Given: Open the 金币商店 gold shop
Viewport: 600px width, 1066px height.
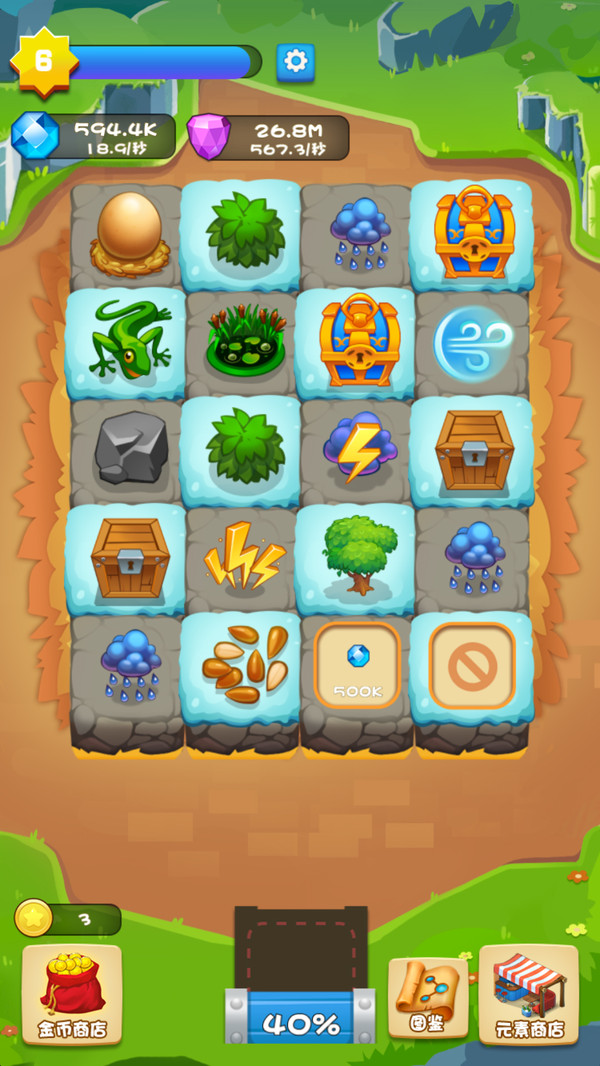Looking at the screenshot, I should (72, 993).
